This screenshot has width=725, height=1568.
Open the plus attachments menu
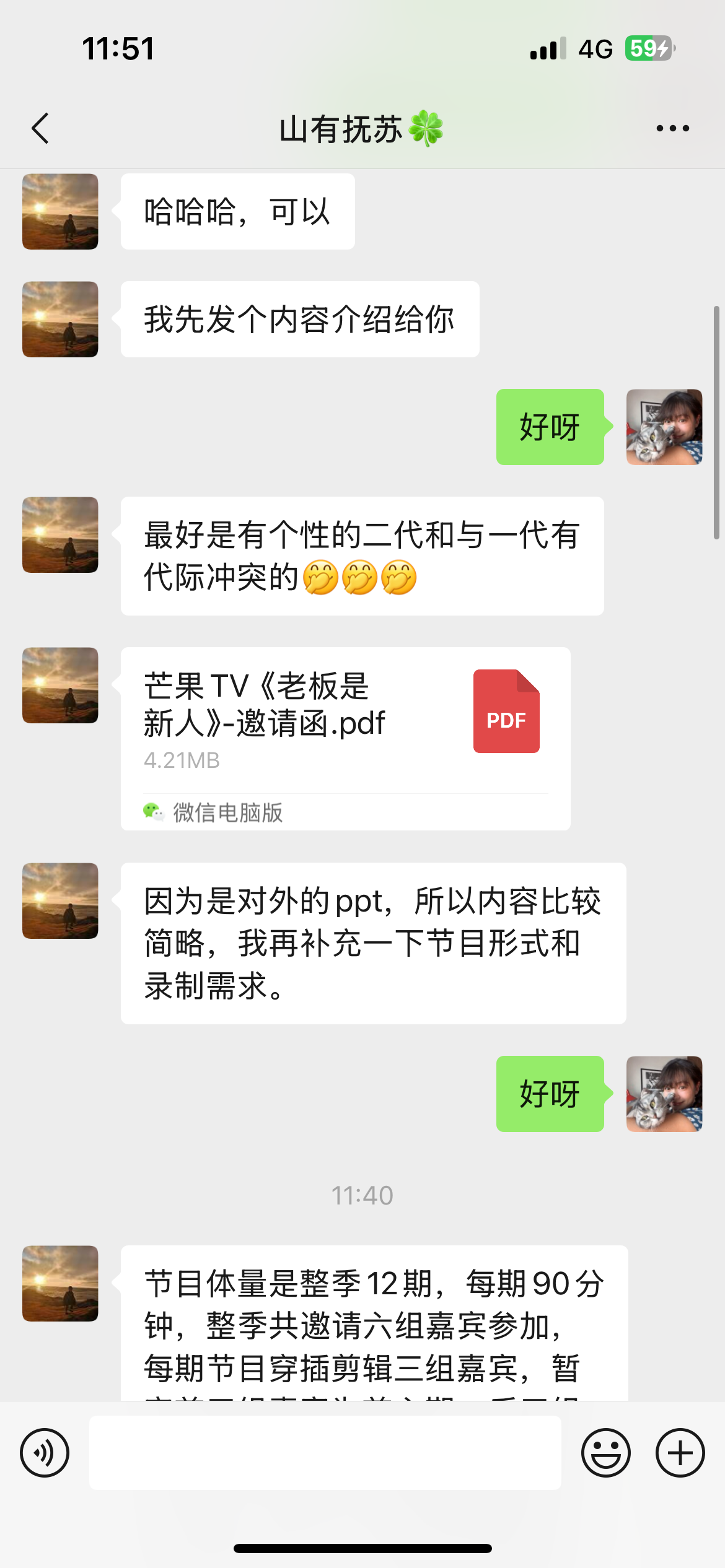pos(680,1452)
